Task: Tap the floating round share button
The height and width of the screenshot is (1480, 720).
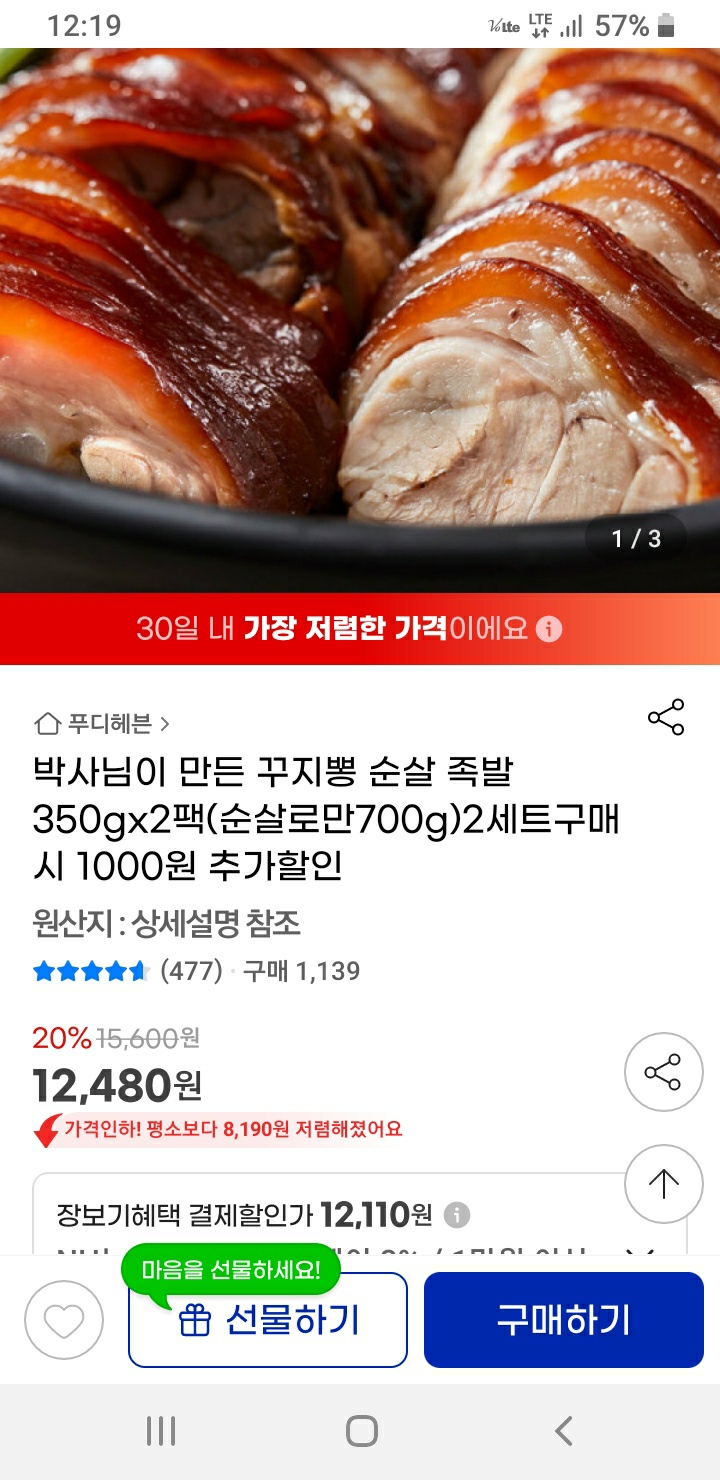Action: tap(663, 1072)
